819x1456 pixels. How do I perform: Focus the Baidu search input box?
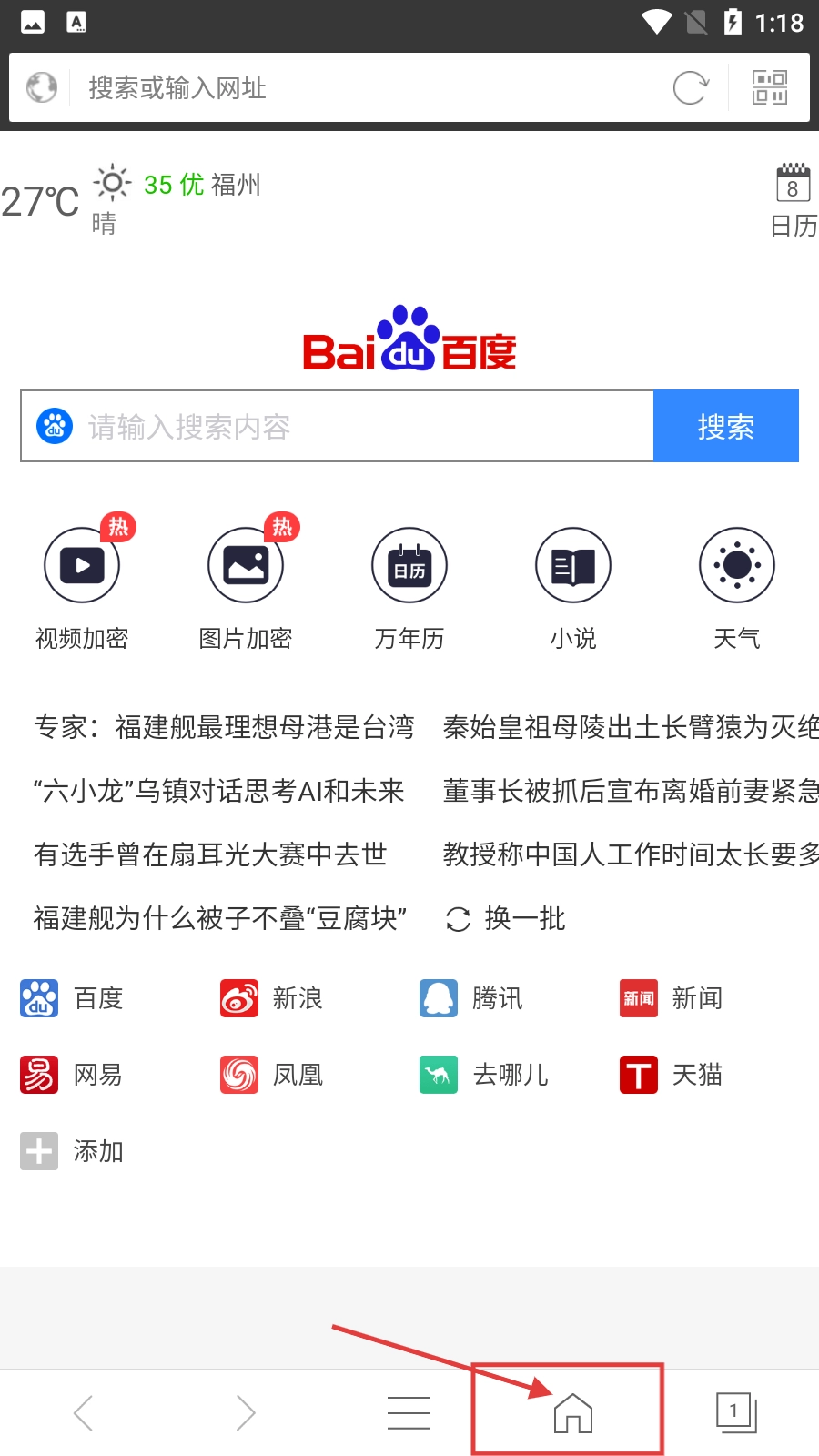(x=346, y=426)
